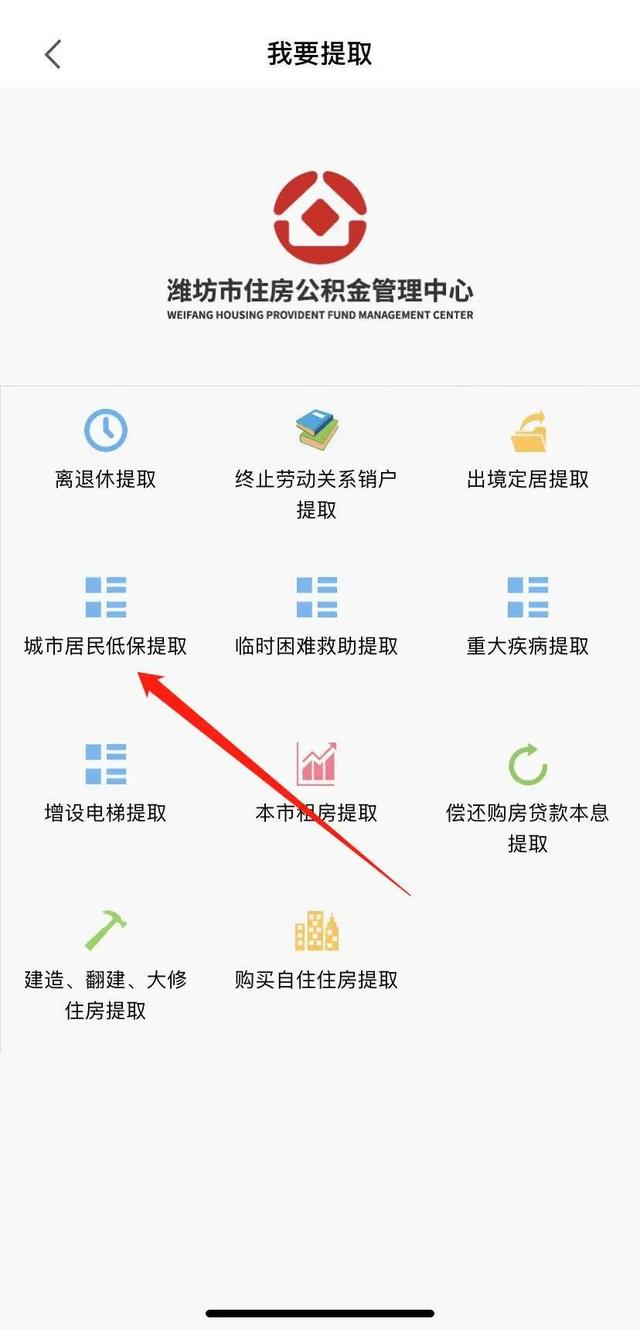
Task: Go back using the top-left arrow
Action: point(53,54)
